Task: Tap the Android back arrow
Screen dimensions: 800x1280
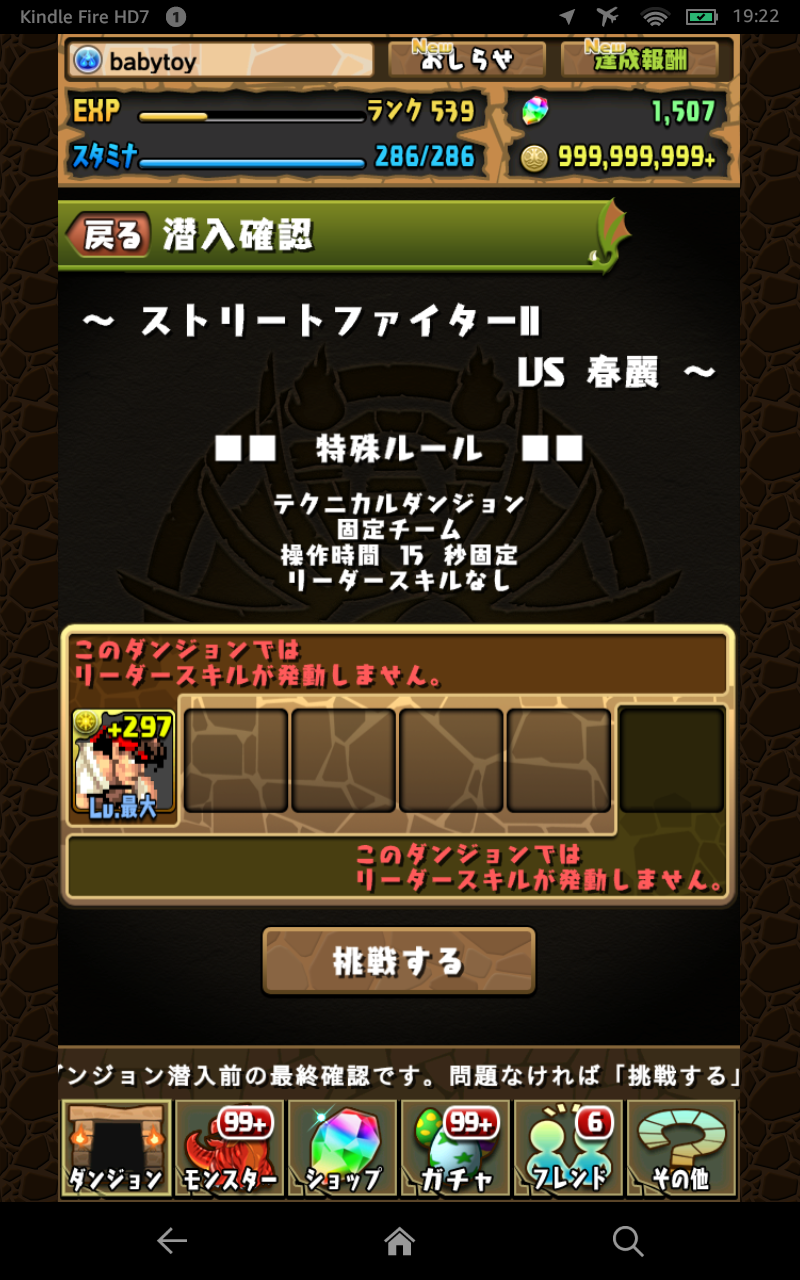Action: (172, 1241)
